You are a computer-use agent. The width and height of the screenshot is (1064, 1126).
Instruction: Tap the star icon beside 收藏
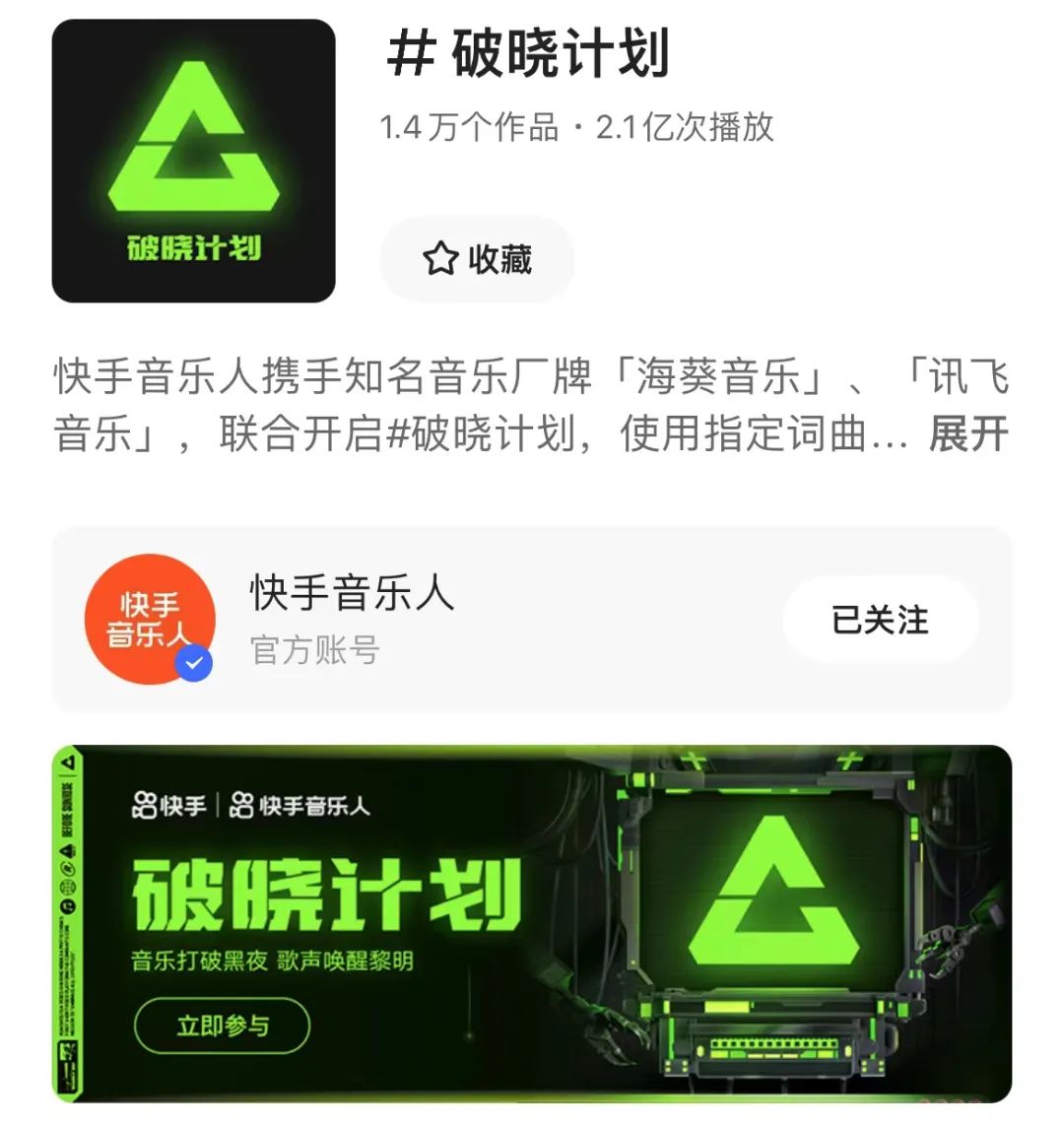pyautogui.click(x=440, y=259)
